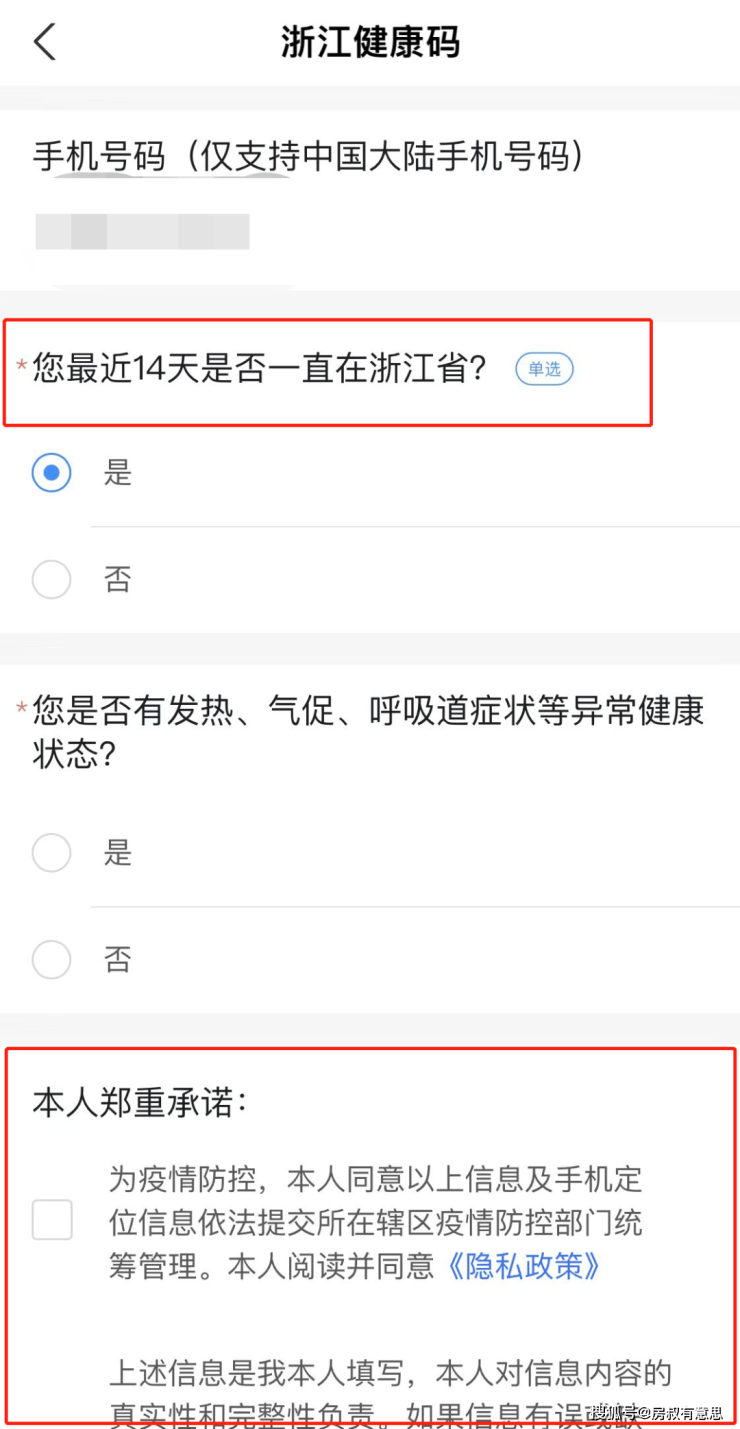Choose 是 for having fever or respiratory symptoms
740x1429 pixels.
tap(52, 853)
